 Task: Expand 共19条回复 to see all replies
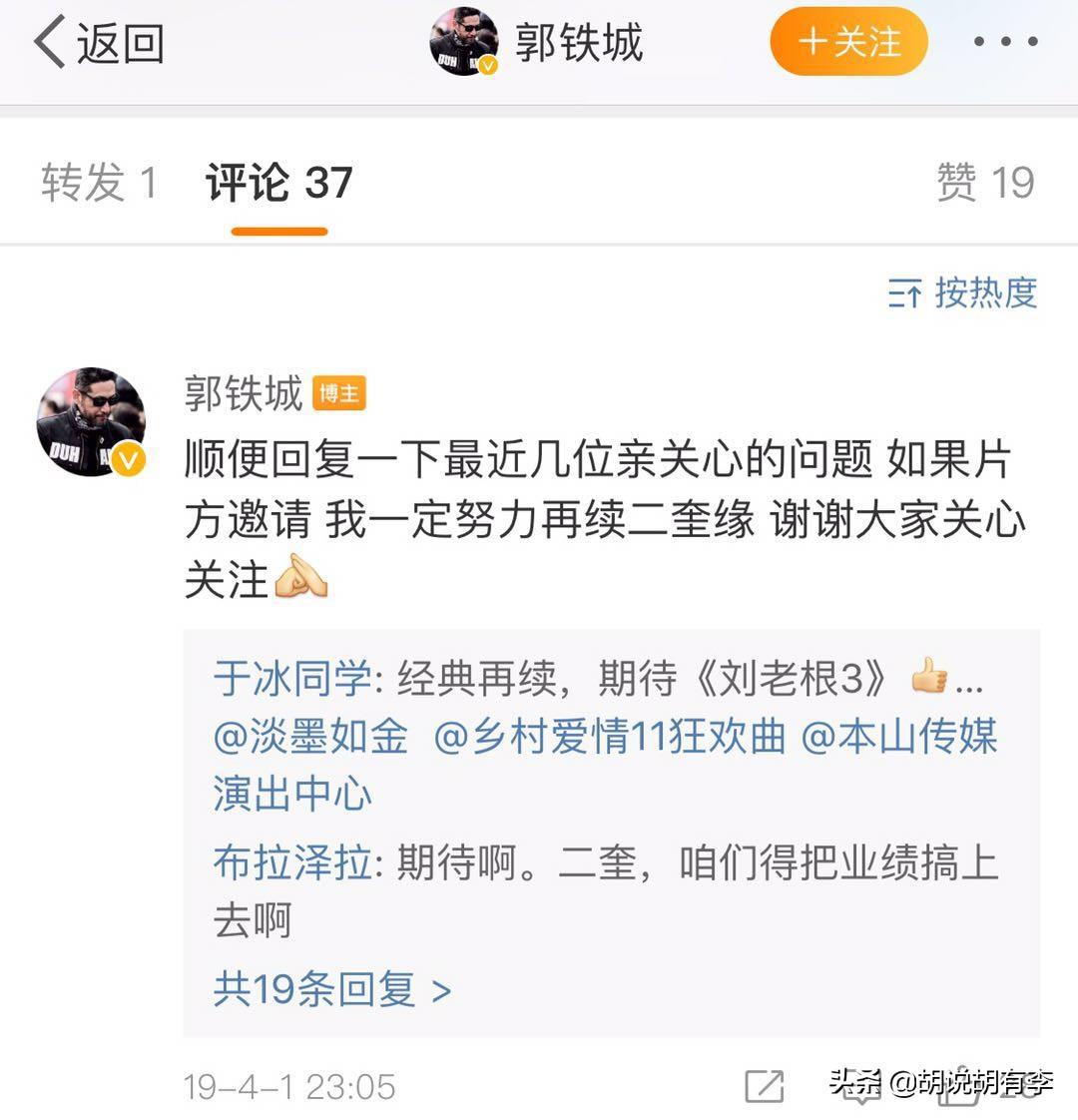pyautogui.click(x=331, y=989)
